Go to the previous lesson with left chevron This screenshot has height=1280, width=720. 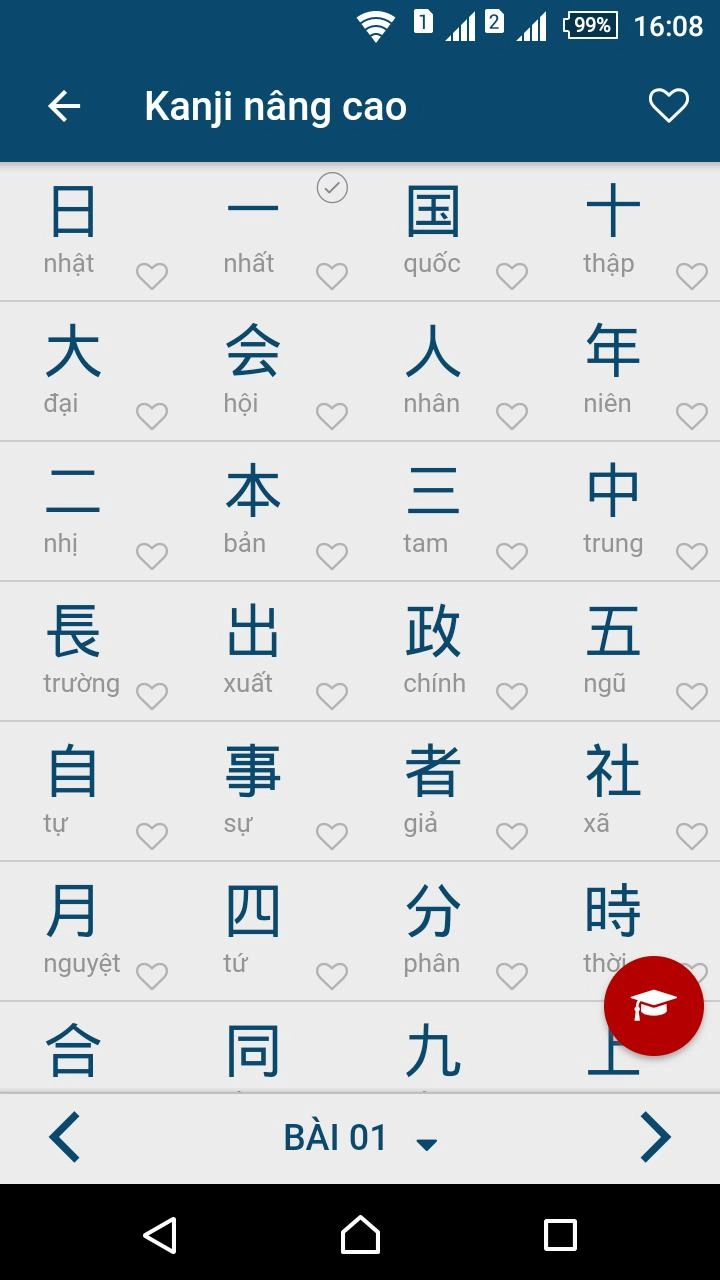coord(64,1137)
